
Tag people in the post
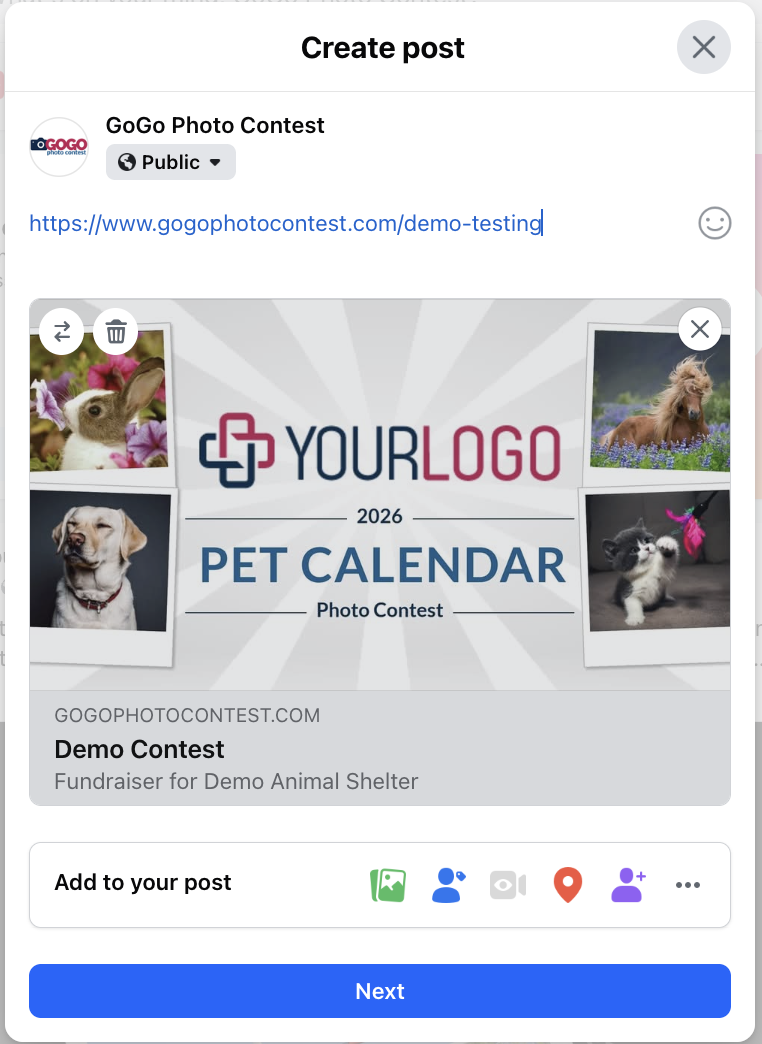click(x=448, y=885)
